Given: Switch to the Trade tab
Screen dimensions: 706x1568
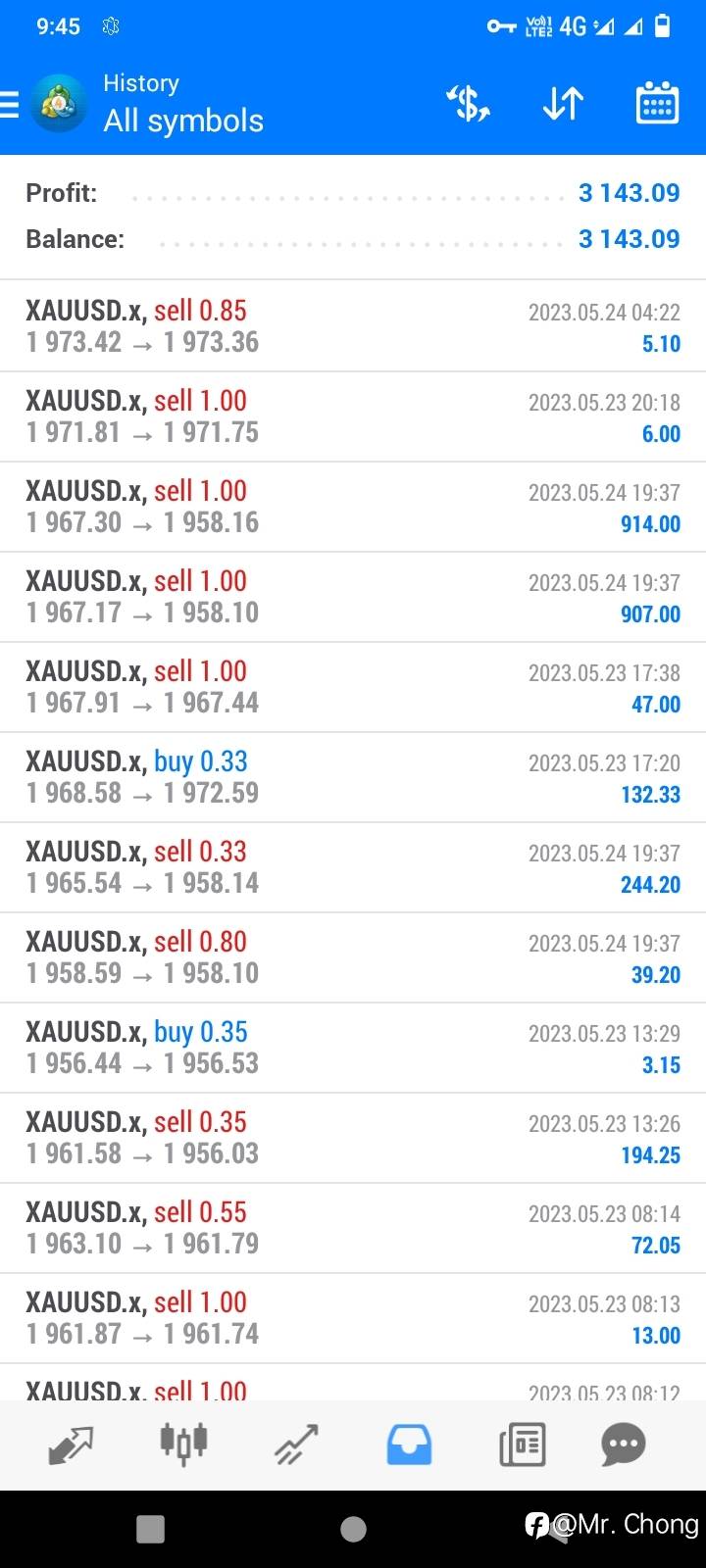Looking at the screenshot, I should 296,1445.
